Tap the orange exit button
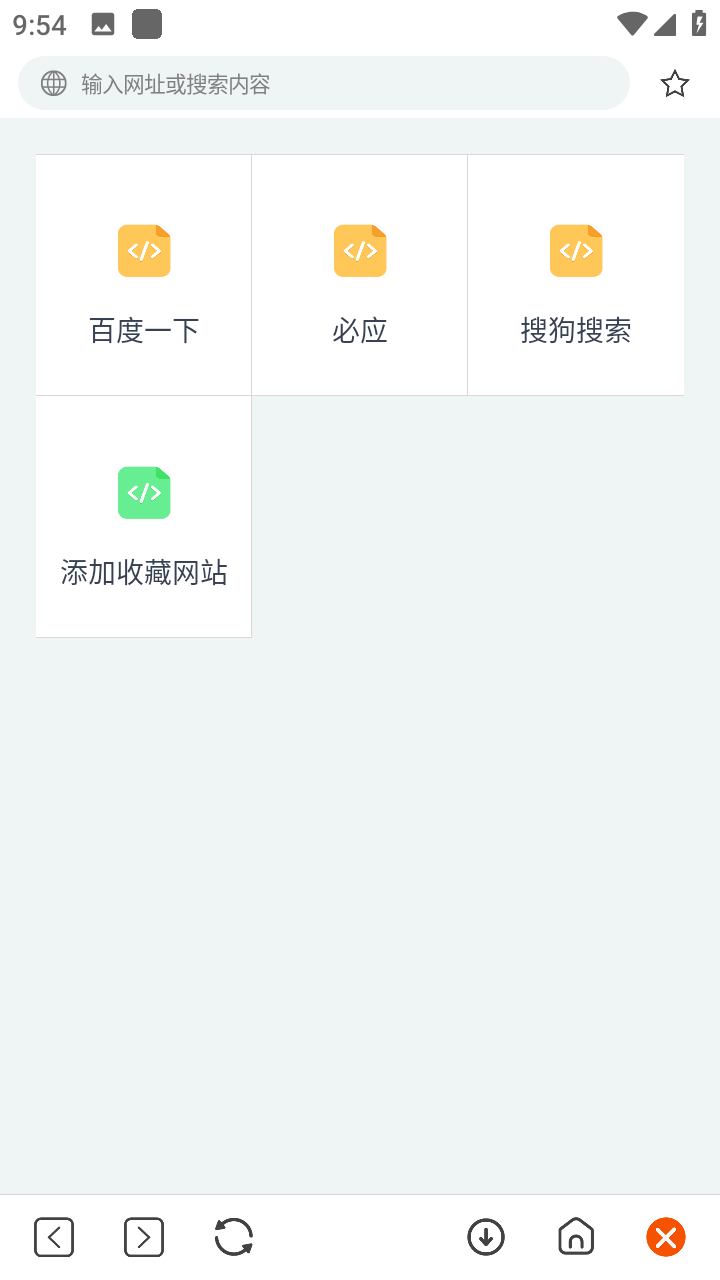Image resolution: width=720 pixels, height=1280 pixels. 666,1237
